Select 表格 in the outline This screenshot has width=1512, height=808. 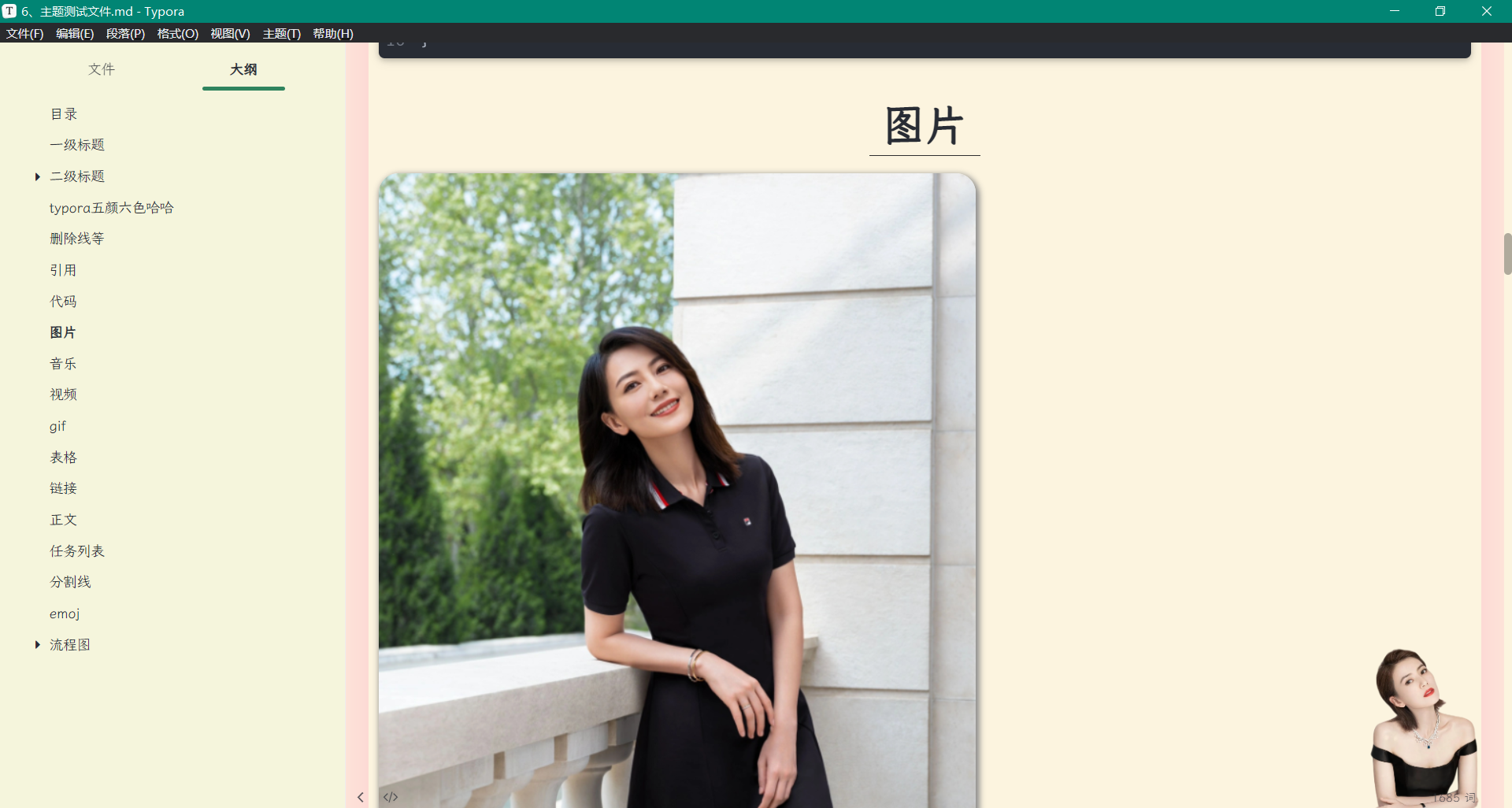tap(64, 458)
